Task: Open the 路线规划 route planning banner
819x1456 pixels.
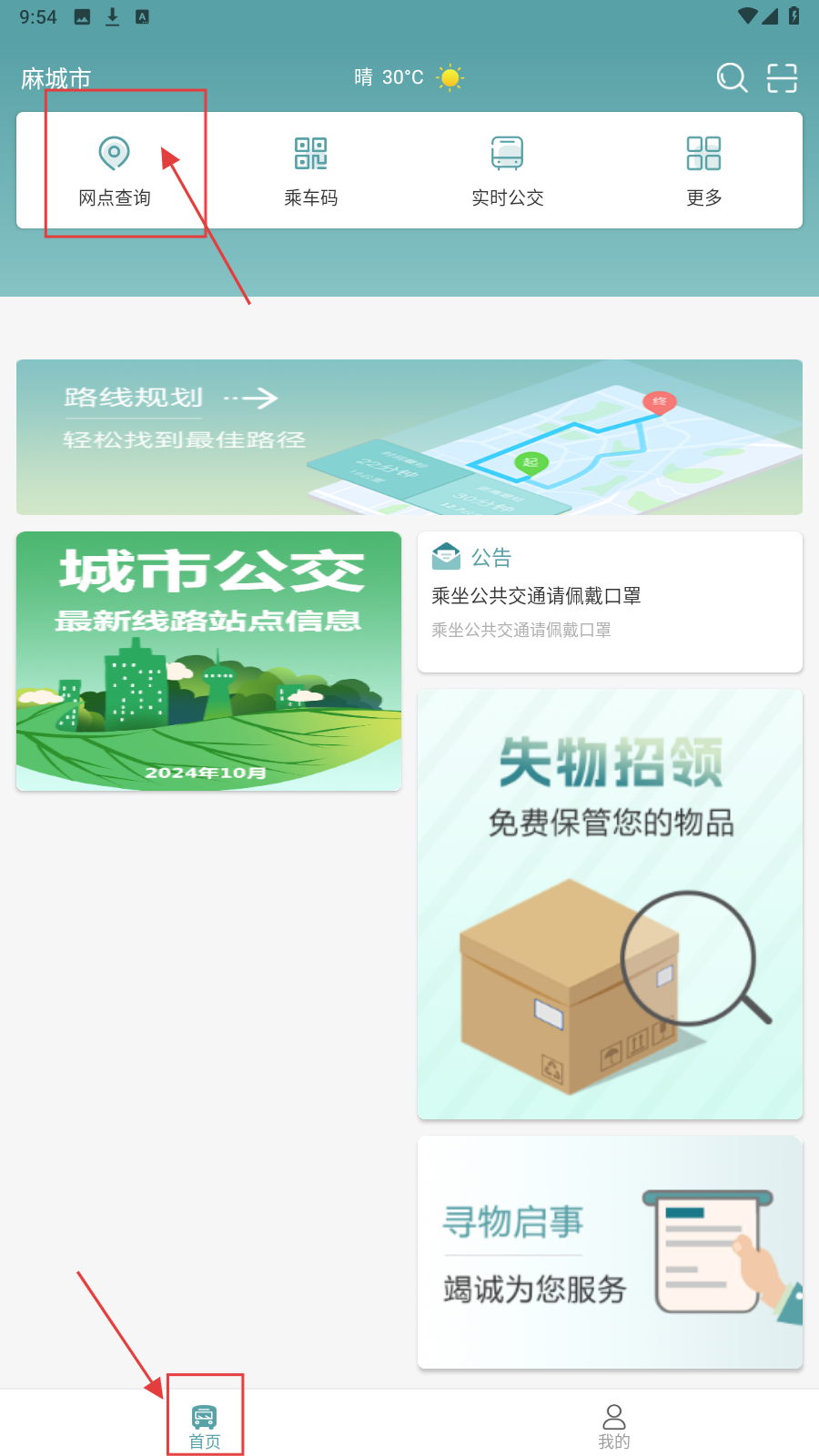Action: [x=409, y=437]
